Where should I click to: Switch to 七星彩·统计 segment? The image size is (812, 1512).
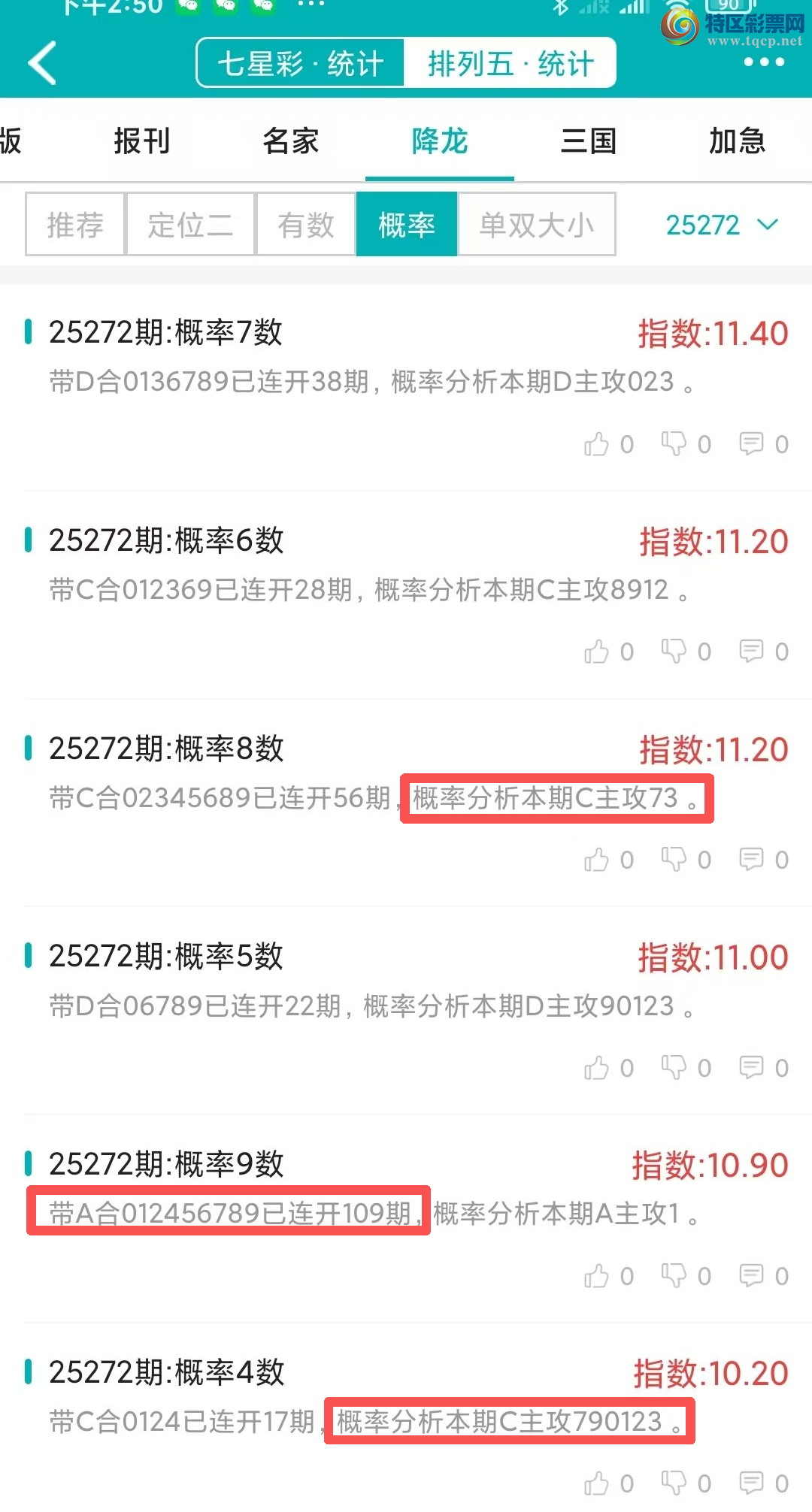(x=301, y=63)
